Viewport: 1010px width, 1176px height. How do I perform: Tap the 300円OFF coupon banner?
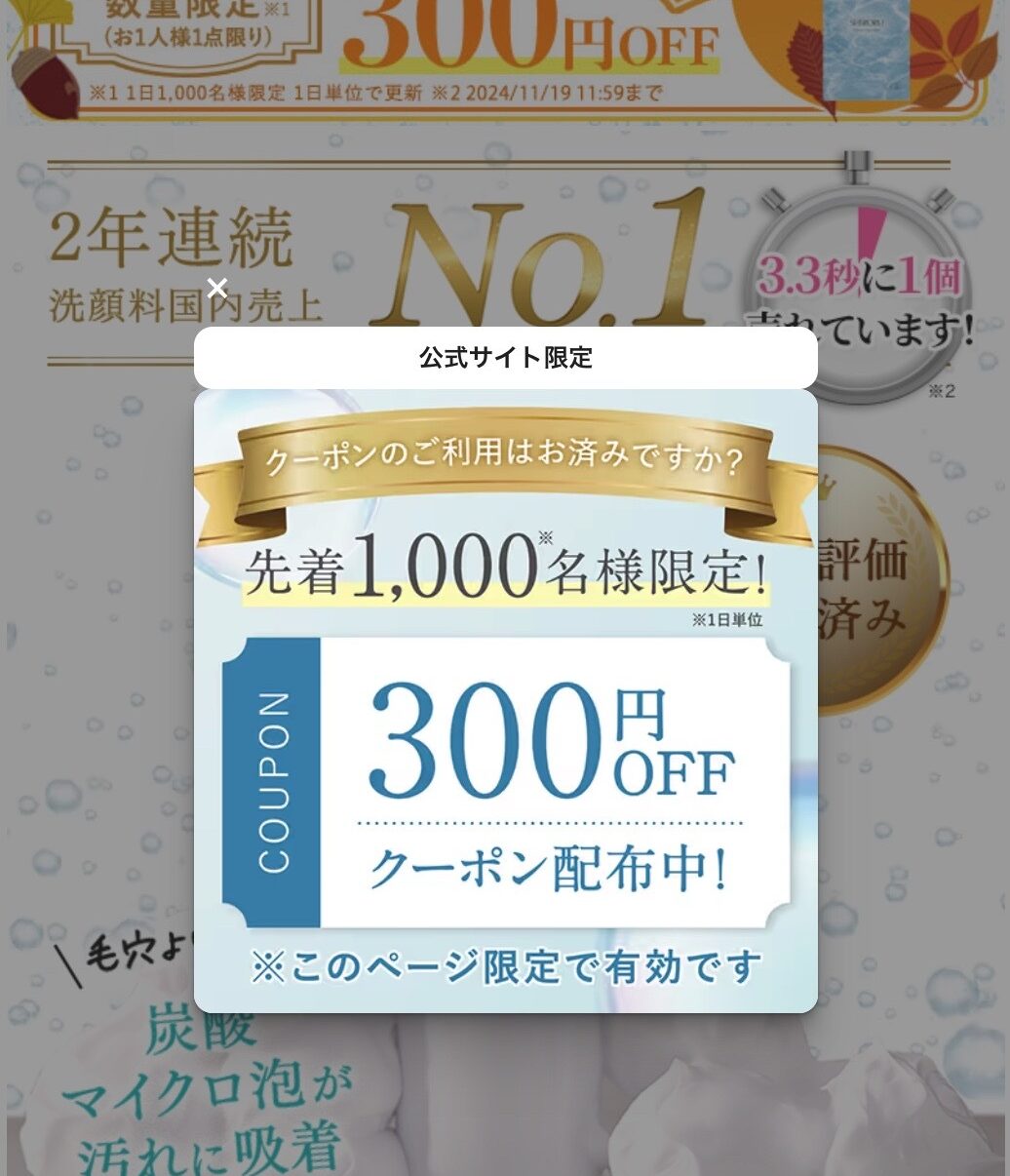(x=506, y=782)
